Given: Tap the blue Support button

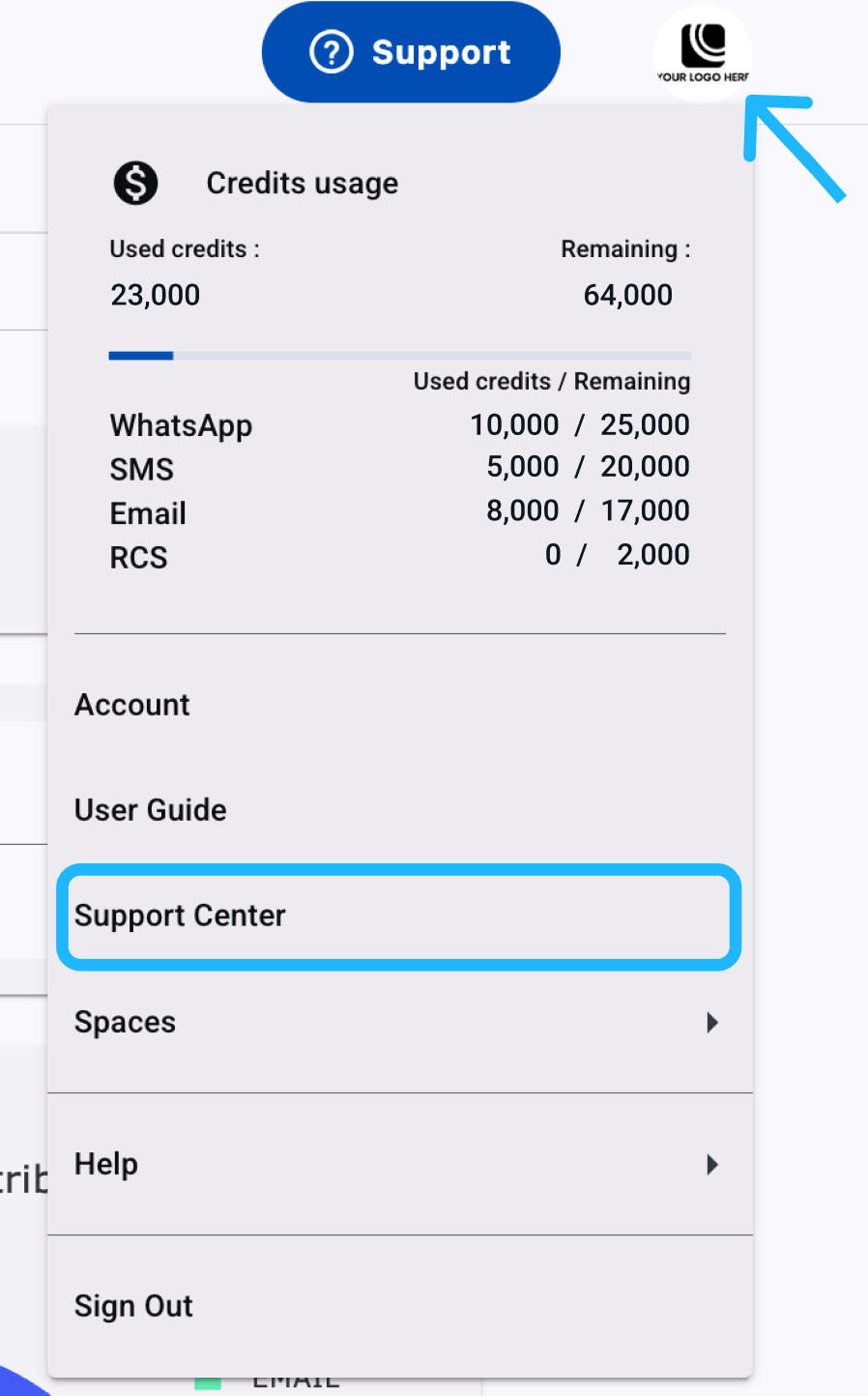Looking at the screenshot, I should pos(411,52).
